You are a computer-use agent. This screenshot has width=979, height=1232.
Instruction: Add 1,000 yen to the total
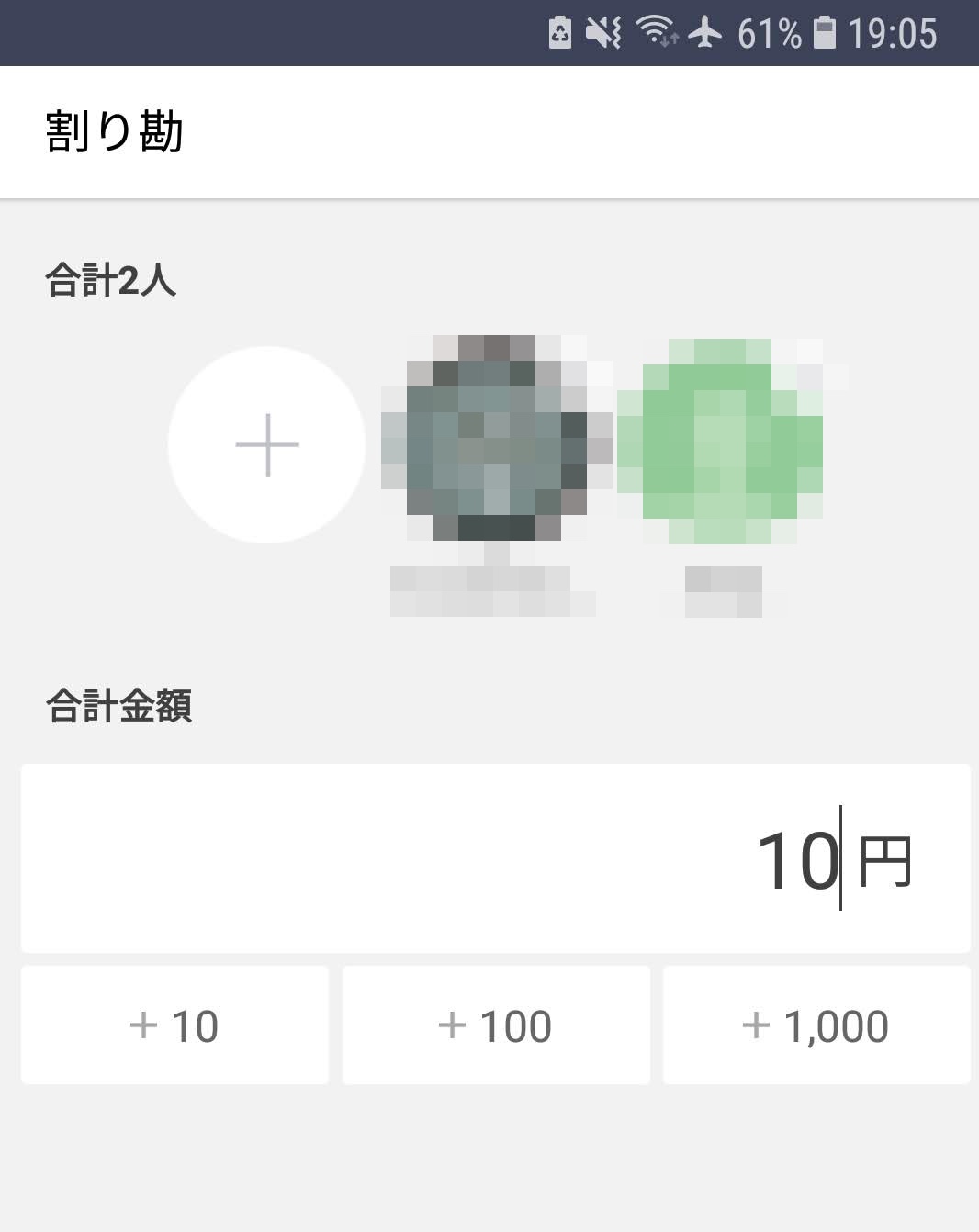pyautogui.click(x=816, y=1025)
